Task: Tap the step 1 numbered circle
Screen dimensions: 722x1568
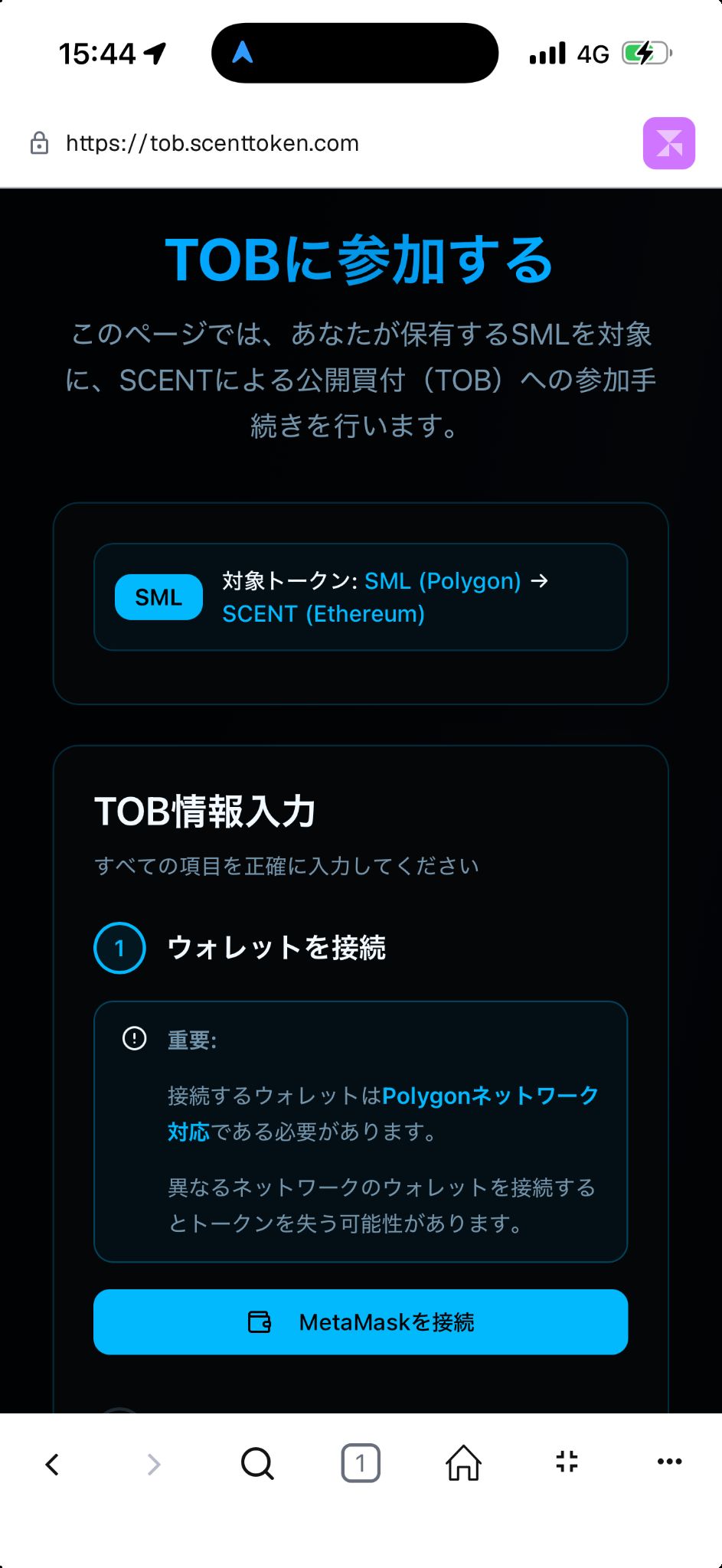Action: point(119,947)
